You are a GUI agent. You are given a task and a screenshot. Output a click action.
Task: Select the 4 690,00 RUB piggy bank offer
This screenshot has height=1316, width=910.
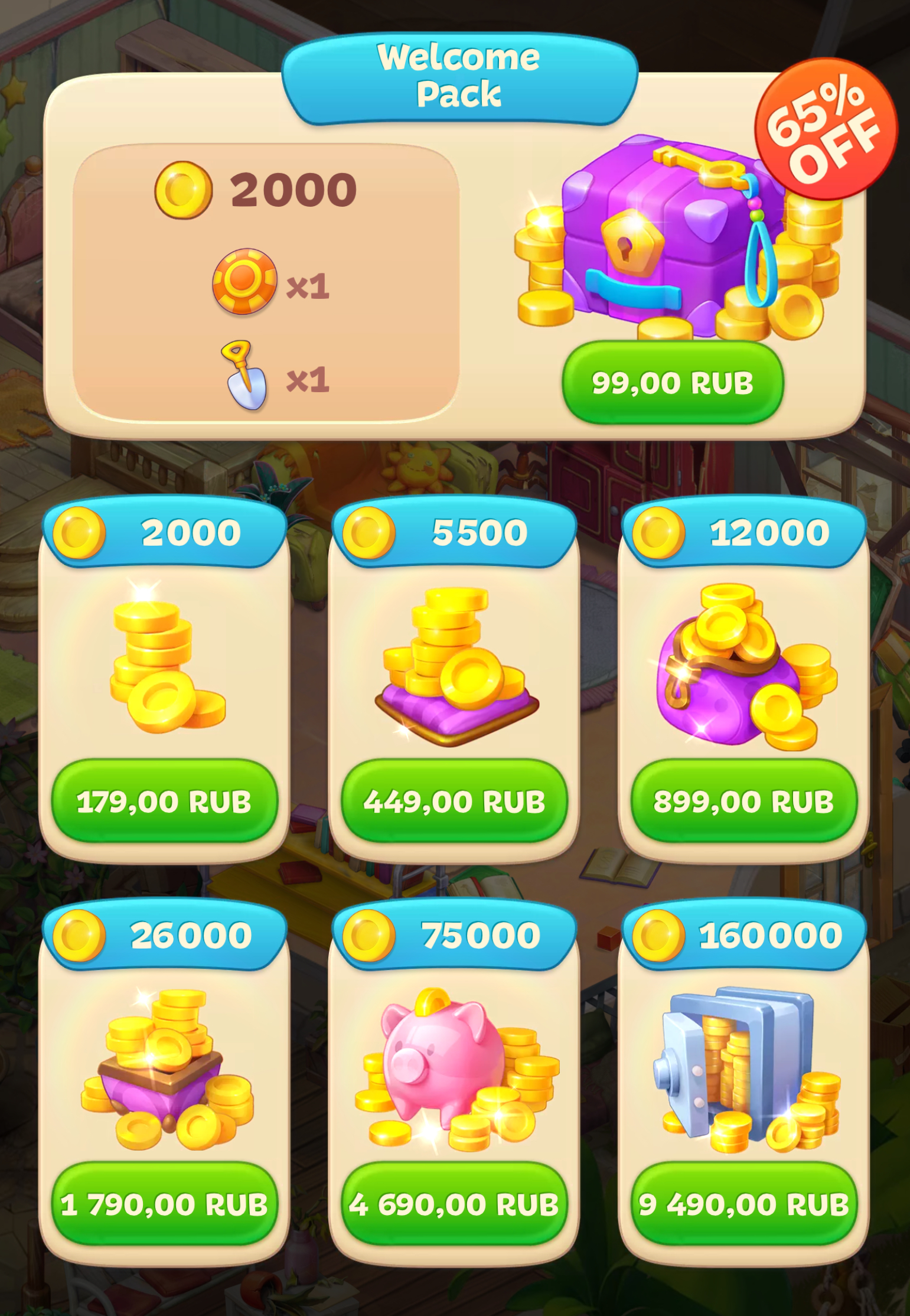coord(454,1204)
